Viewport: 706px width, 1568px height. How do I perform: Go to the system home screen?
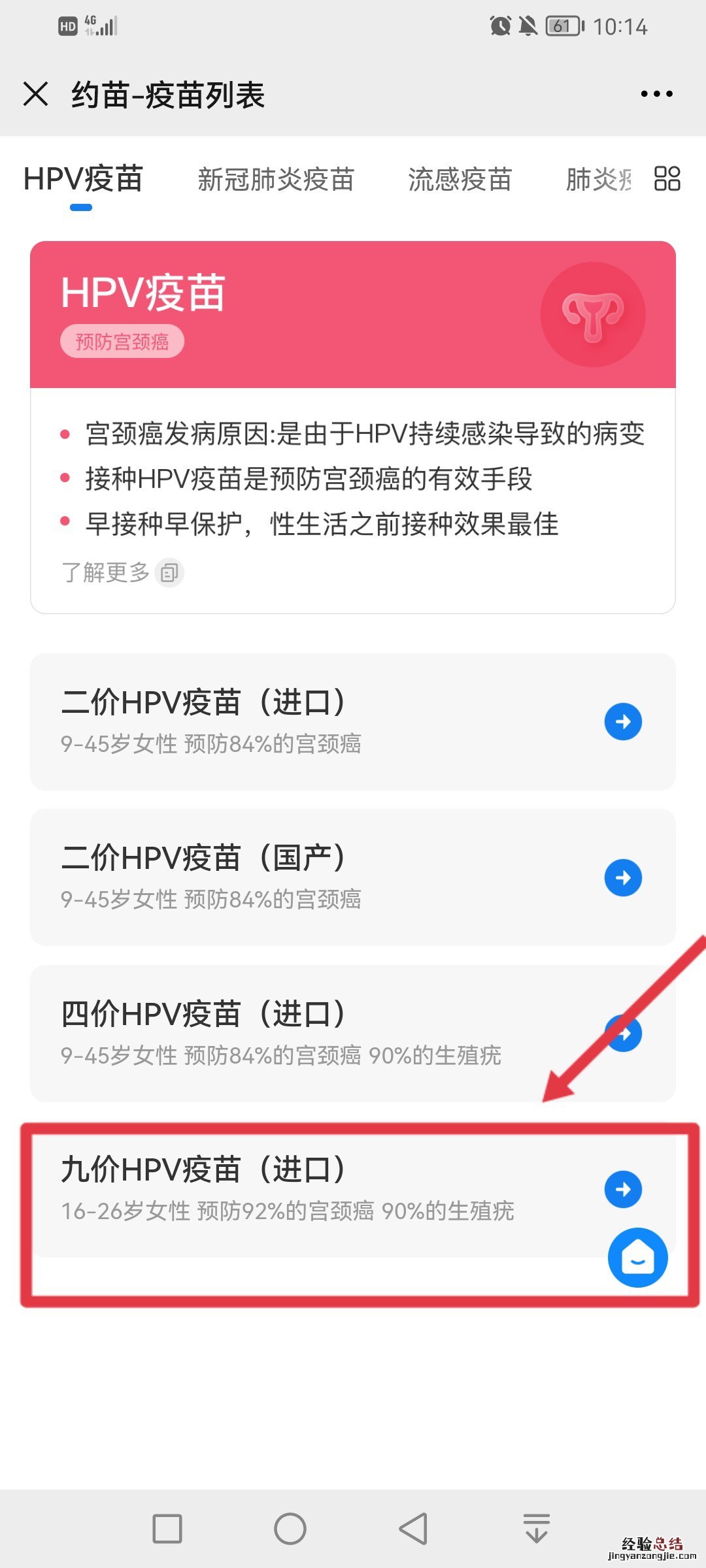click(290, 1529)
